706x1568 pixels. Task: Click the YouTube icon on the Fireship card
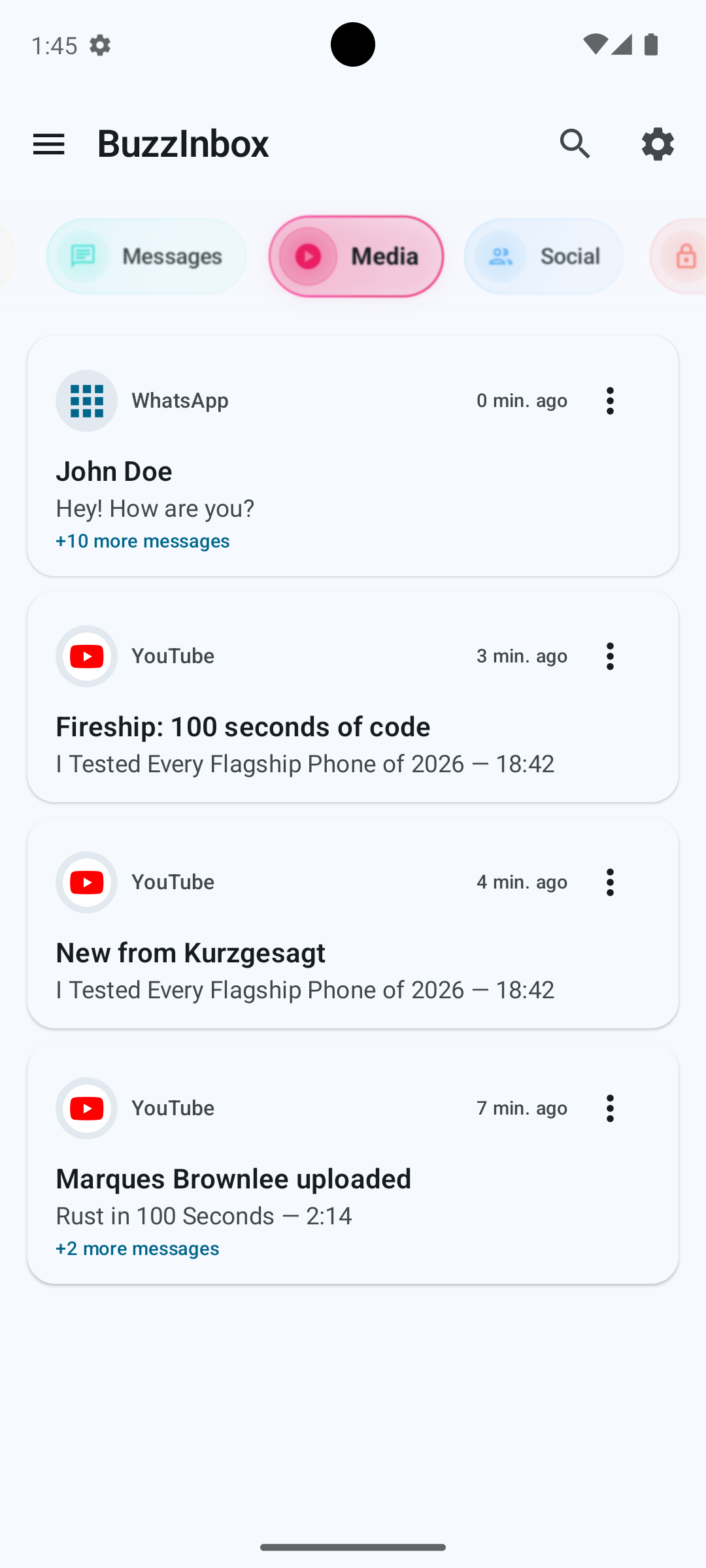(86, 656)
